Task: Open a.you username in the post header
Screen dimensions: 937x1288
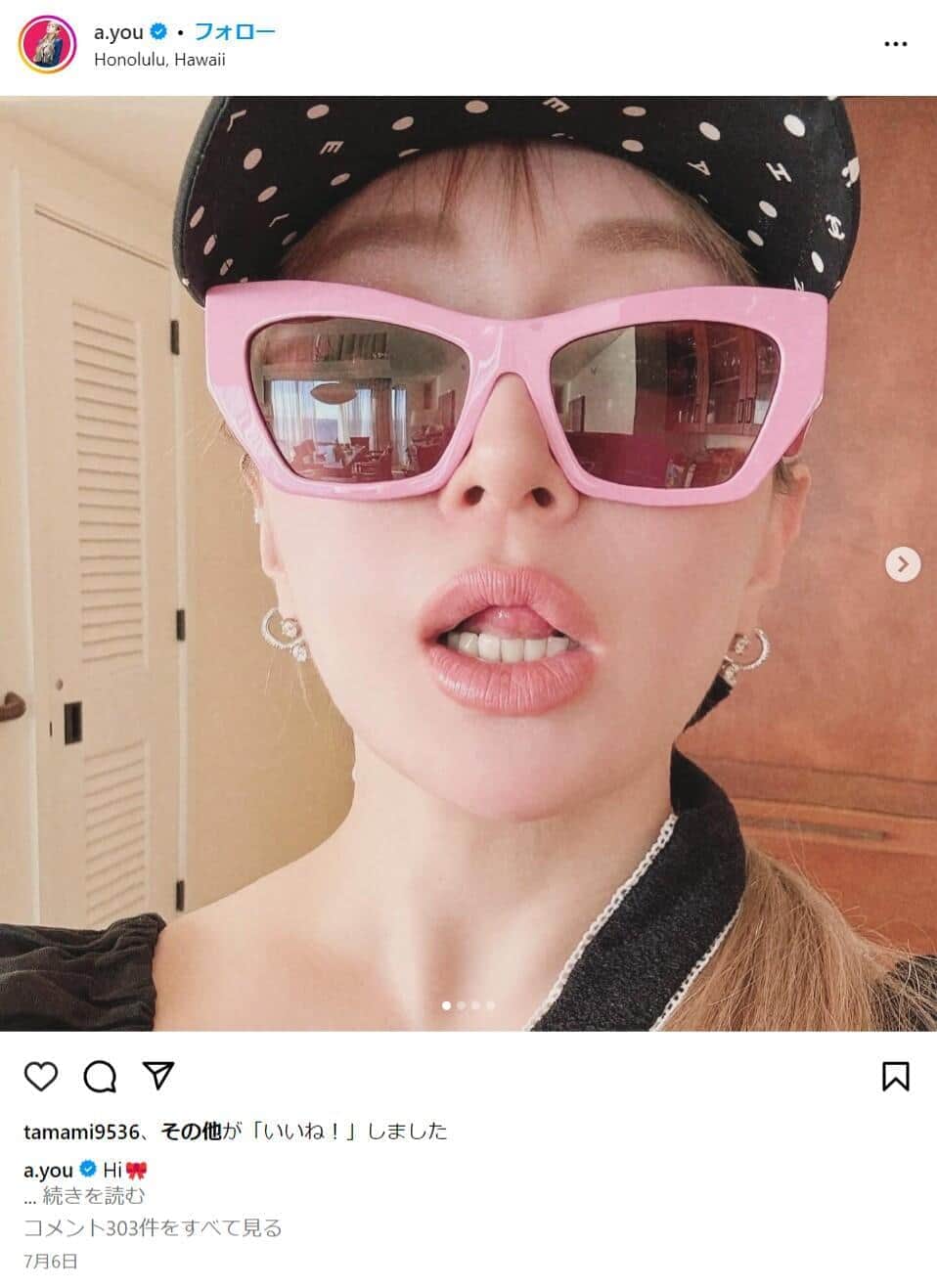Action: coord(118,32)
